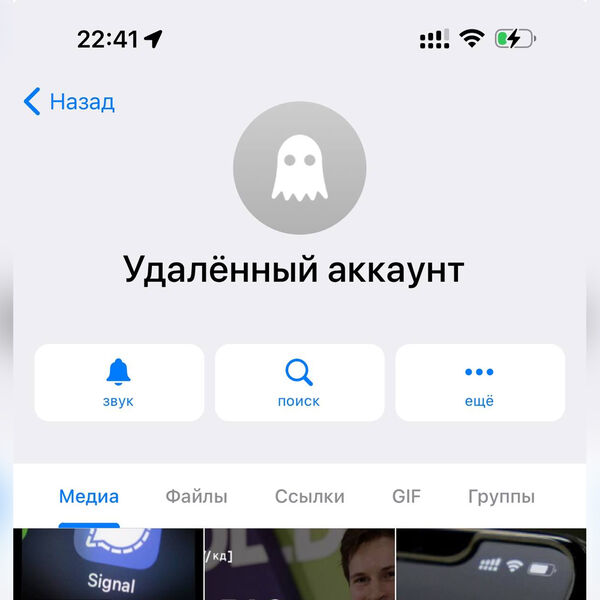Tap the ghost profile avatar
This screenshot has width=600, height=600.
tap(299, 167)
